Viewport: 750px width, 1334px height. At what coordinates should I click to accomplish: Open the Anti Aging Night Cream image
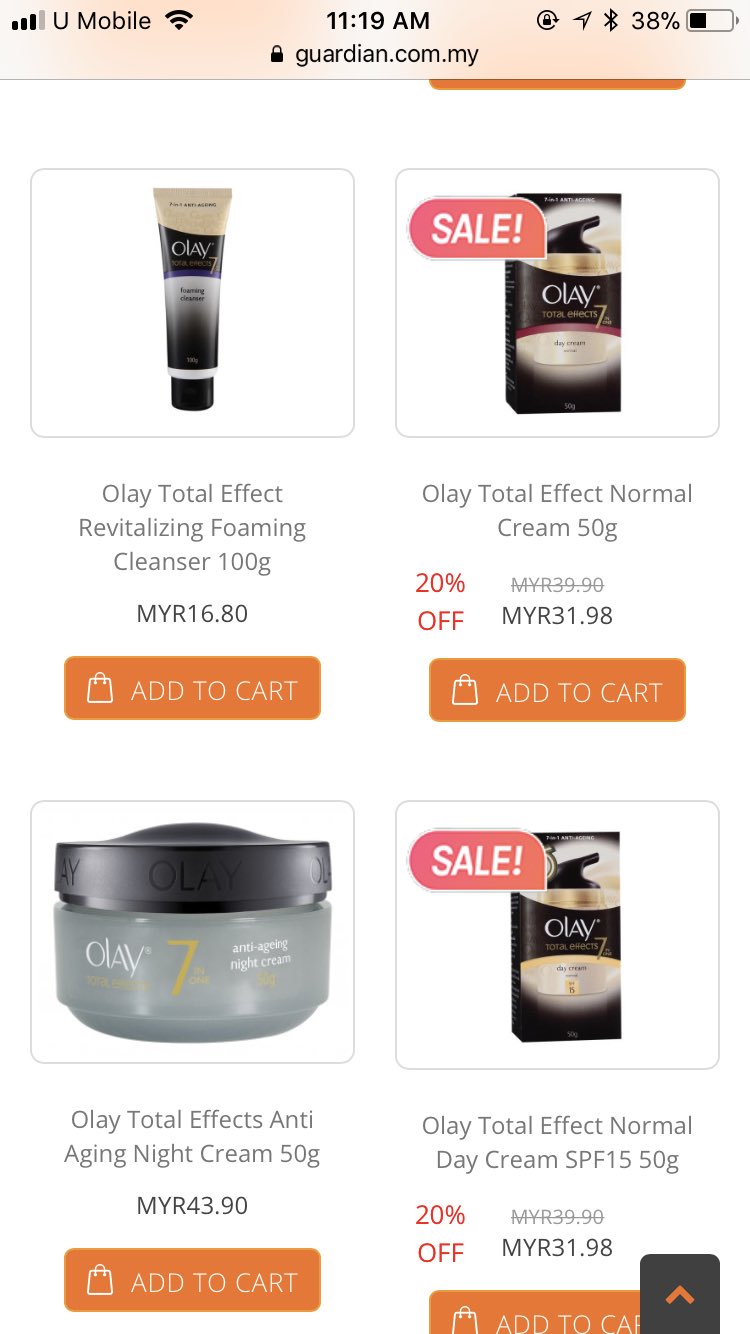[x=192, y=931]
